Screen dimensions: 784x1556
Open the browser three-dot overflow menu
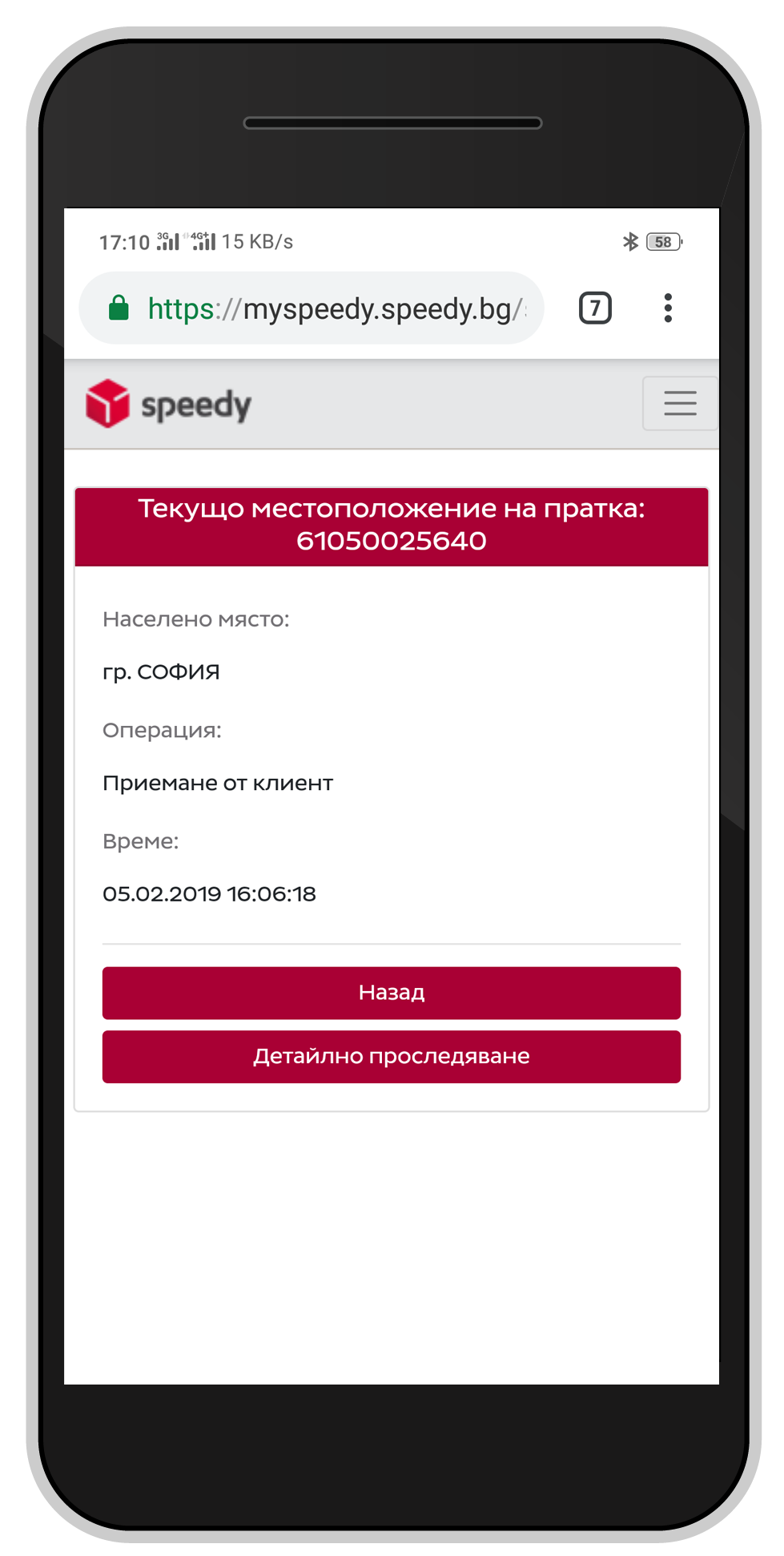tap(668, 308)
